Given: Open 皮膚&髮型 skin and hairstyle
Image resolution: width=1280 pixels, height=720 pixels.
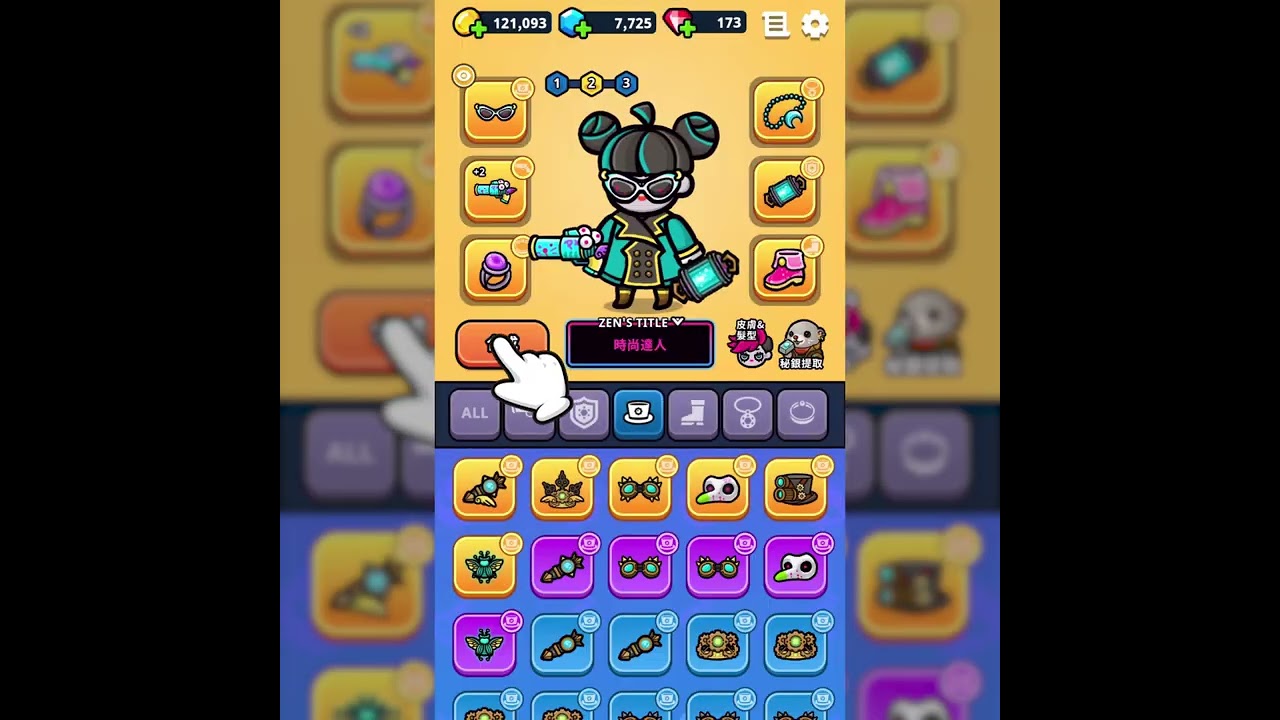Looking at the screenshot, I should pos(751,343).
